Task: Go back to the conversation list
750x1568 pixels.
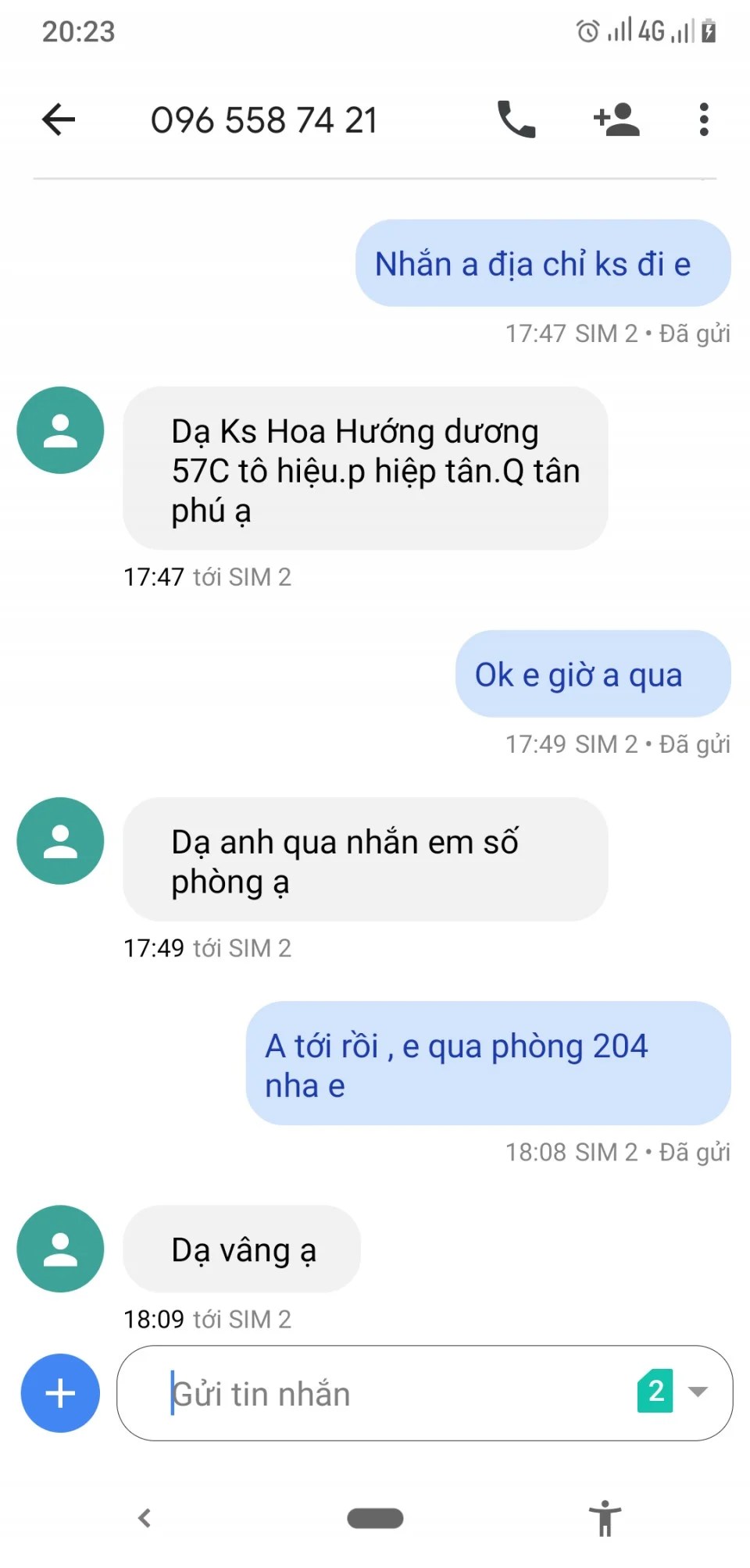Action: [x=59, y=120]
